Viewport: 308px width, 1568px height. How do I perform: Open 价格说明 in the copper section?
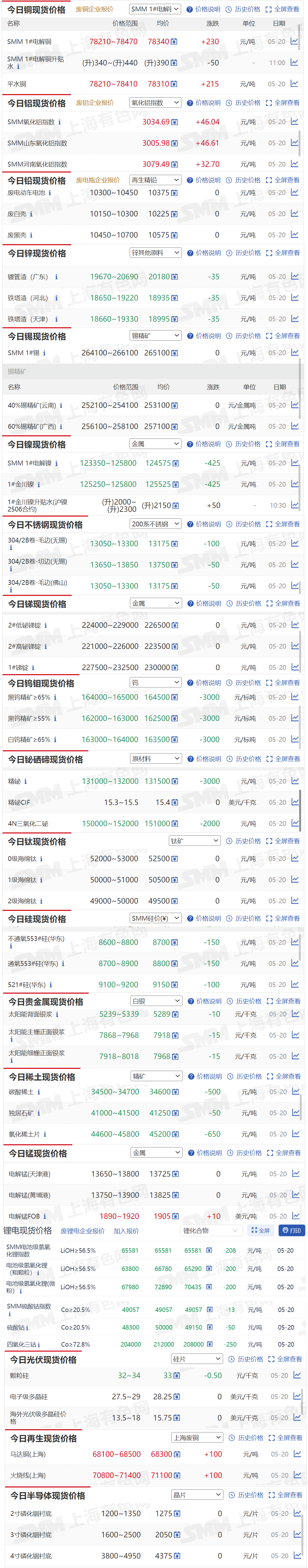click(204, 9)
